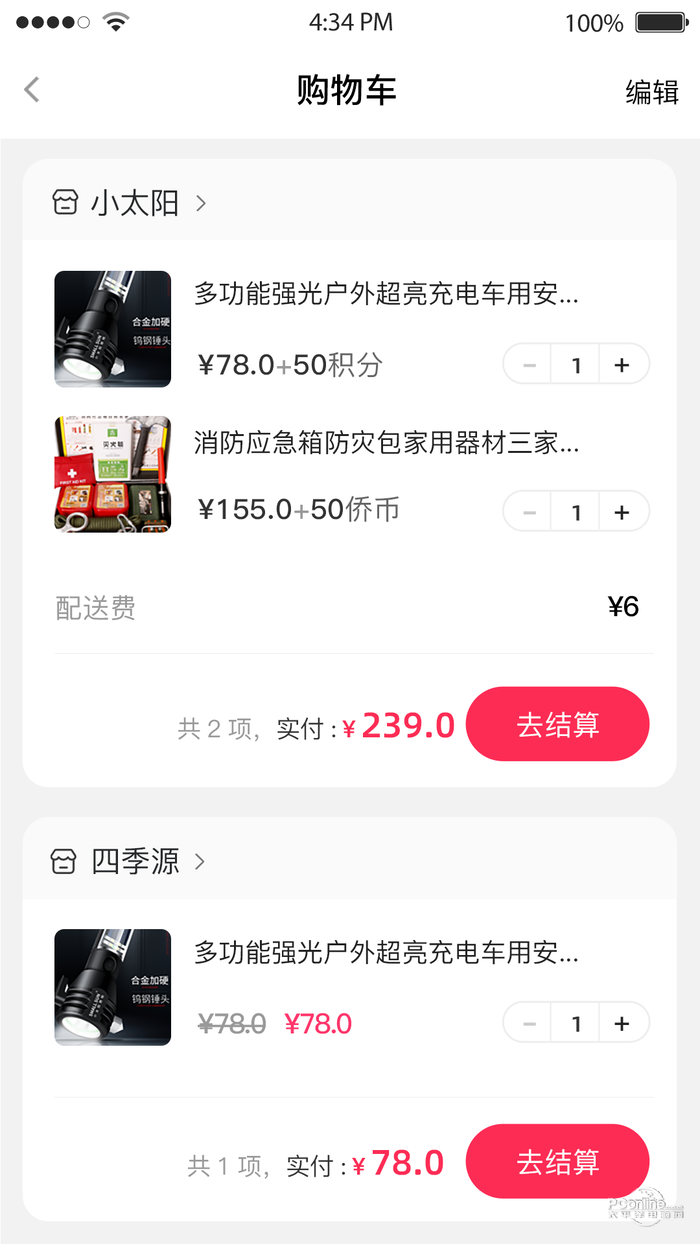
Task: Open the 四季源 store page
Action: (134, 861)
